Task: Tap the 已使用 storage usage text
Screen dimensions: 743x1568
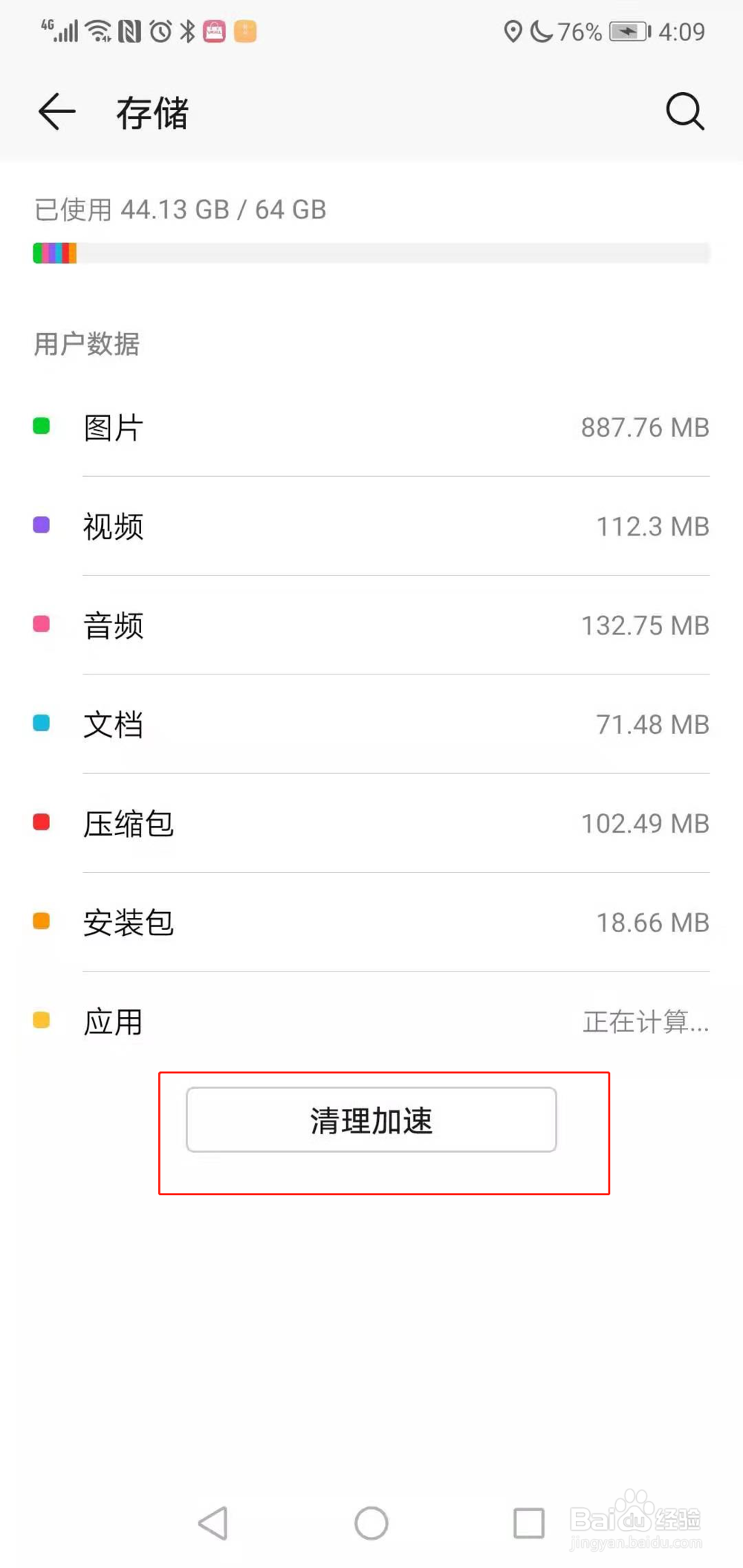Action: (179, 209)
